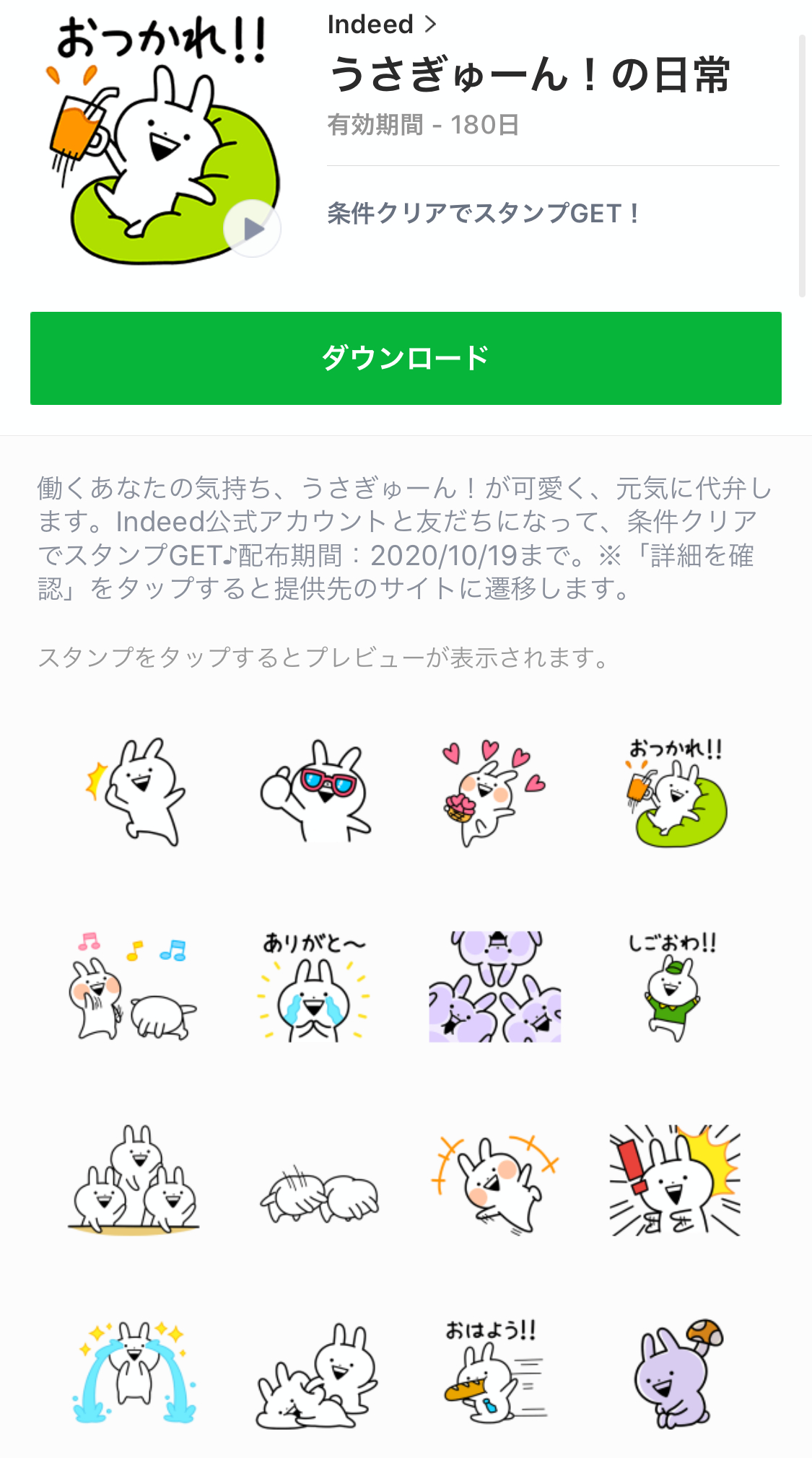The image size is (812, 1458).
Task: Preview the purple rabbit with mushroom sticker
Action: click(676, 1373)
